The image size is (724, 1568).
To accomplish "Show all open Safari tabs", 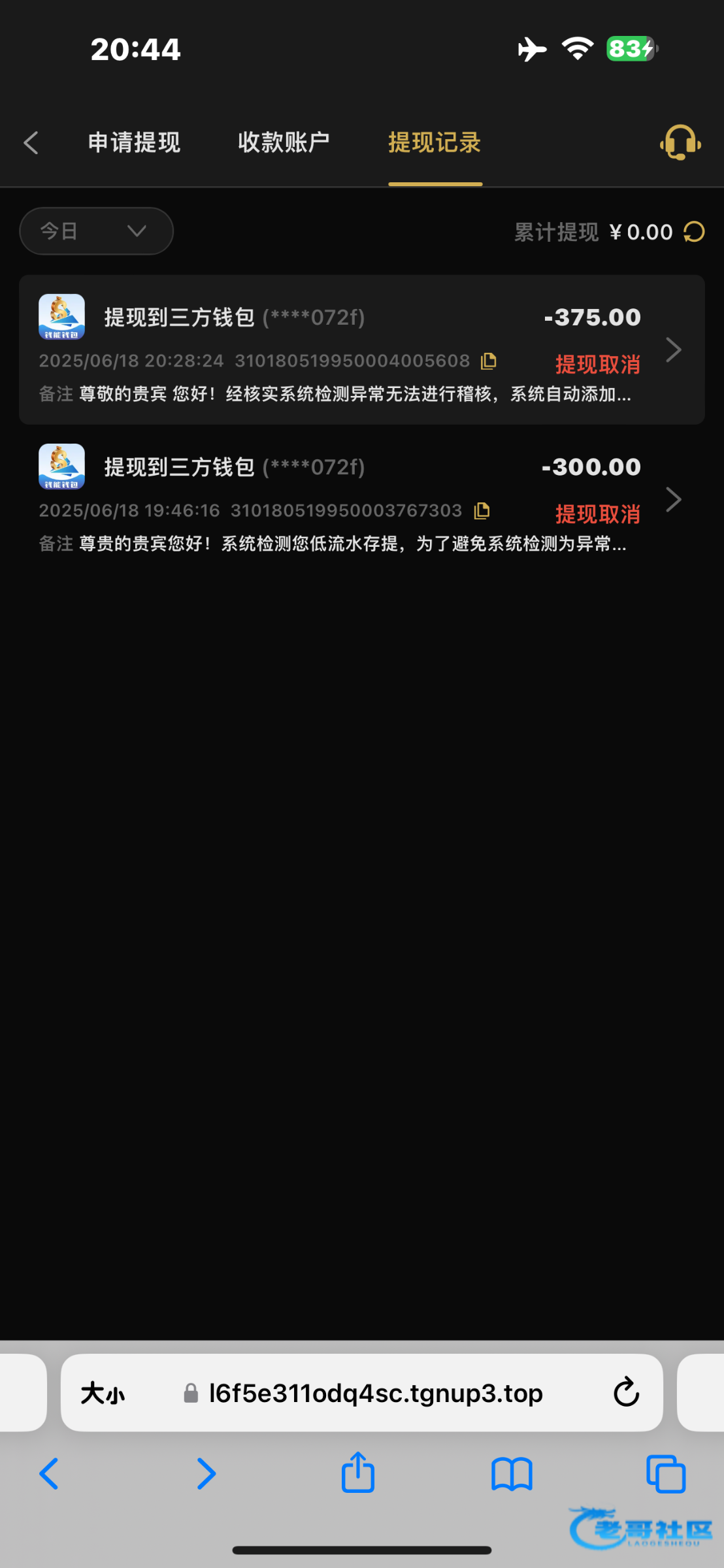I will click(665, 1474).
